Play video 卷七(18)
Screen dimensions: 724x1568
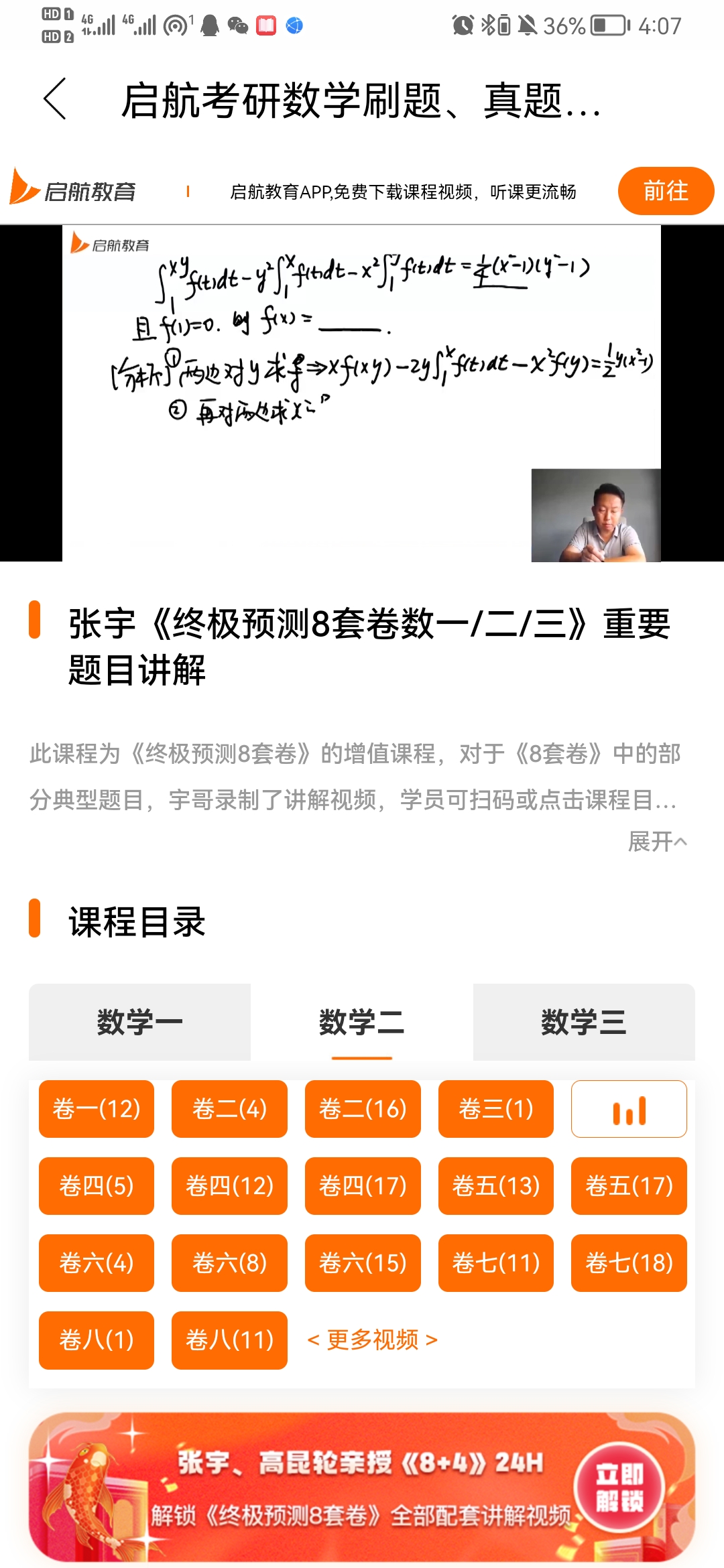[629, 1263]
